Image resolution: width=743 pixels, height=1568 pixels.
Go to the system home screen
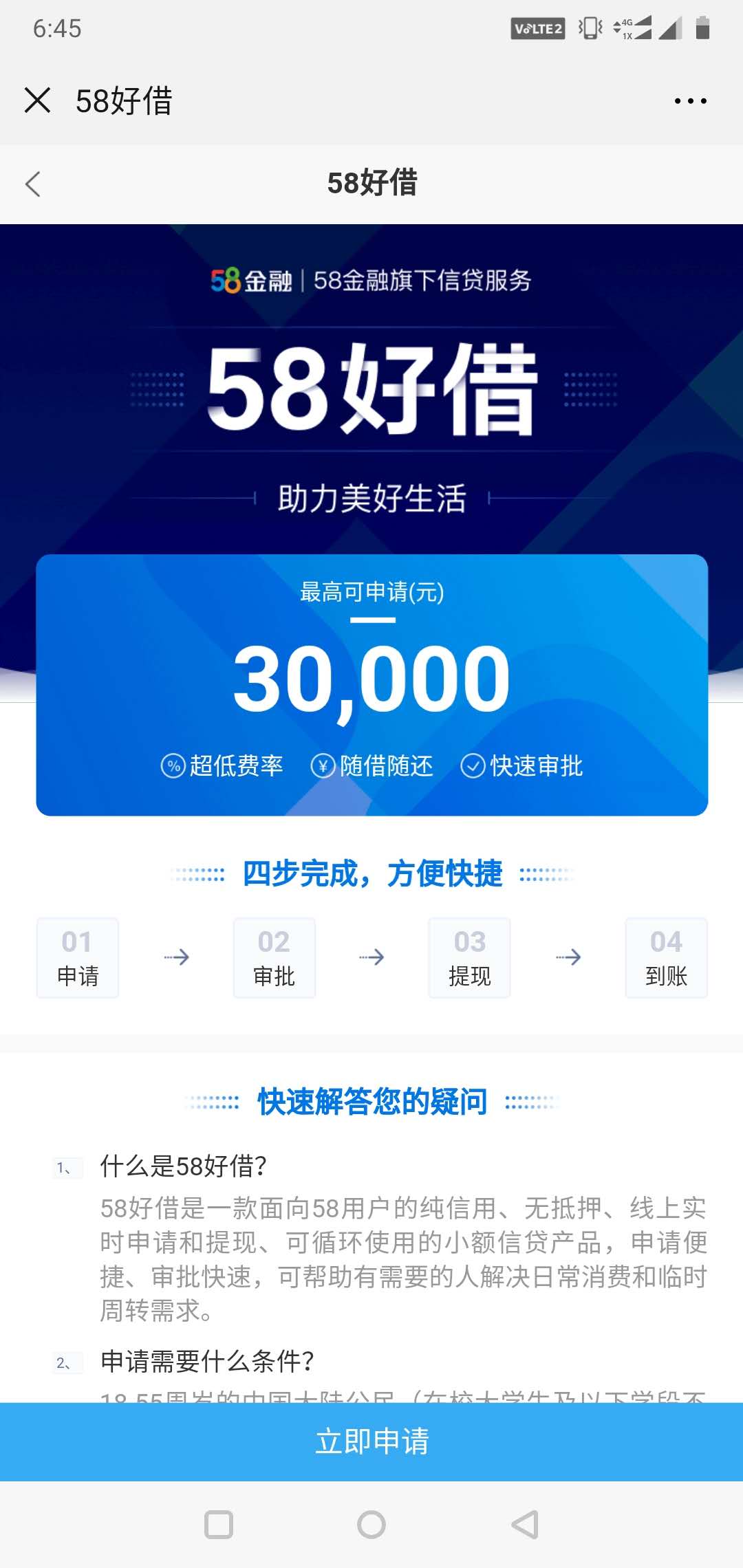(371, 1525)
